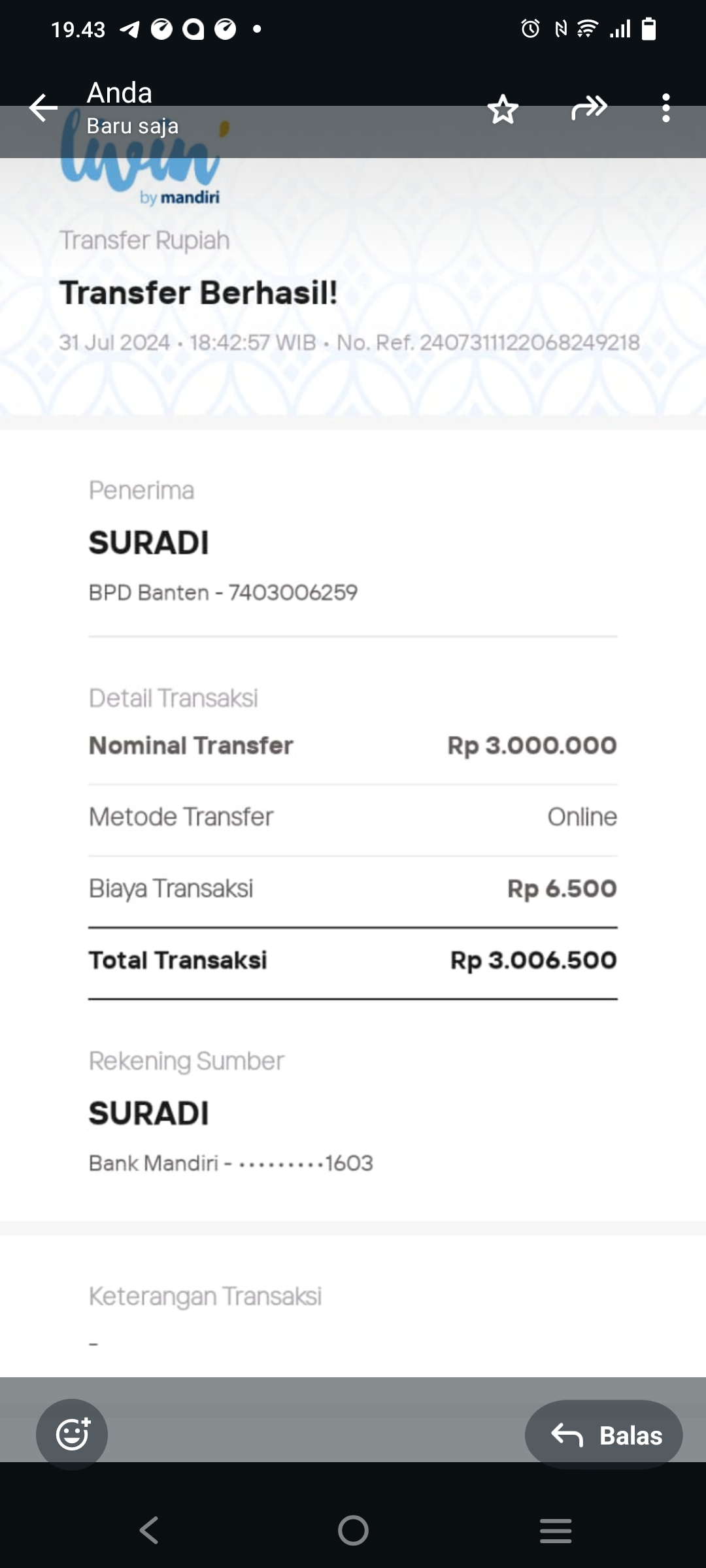Add an emoji reaction
Viewport: 706px width, 1568px height.
(72, 1435)
